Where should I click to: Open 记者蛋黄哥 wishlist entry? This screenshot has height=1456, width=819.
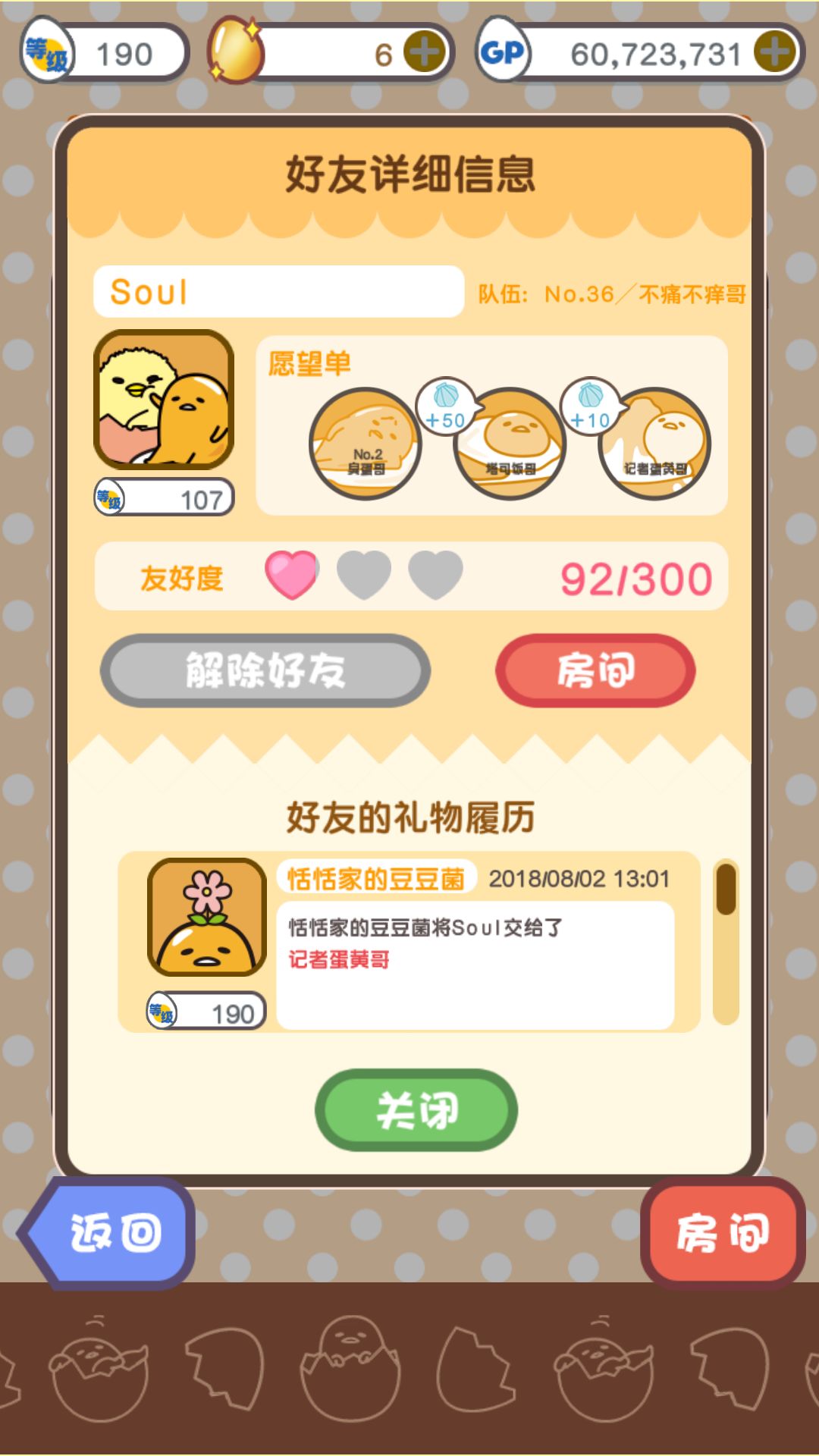pyautogui.click(x=654, y=444)
